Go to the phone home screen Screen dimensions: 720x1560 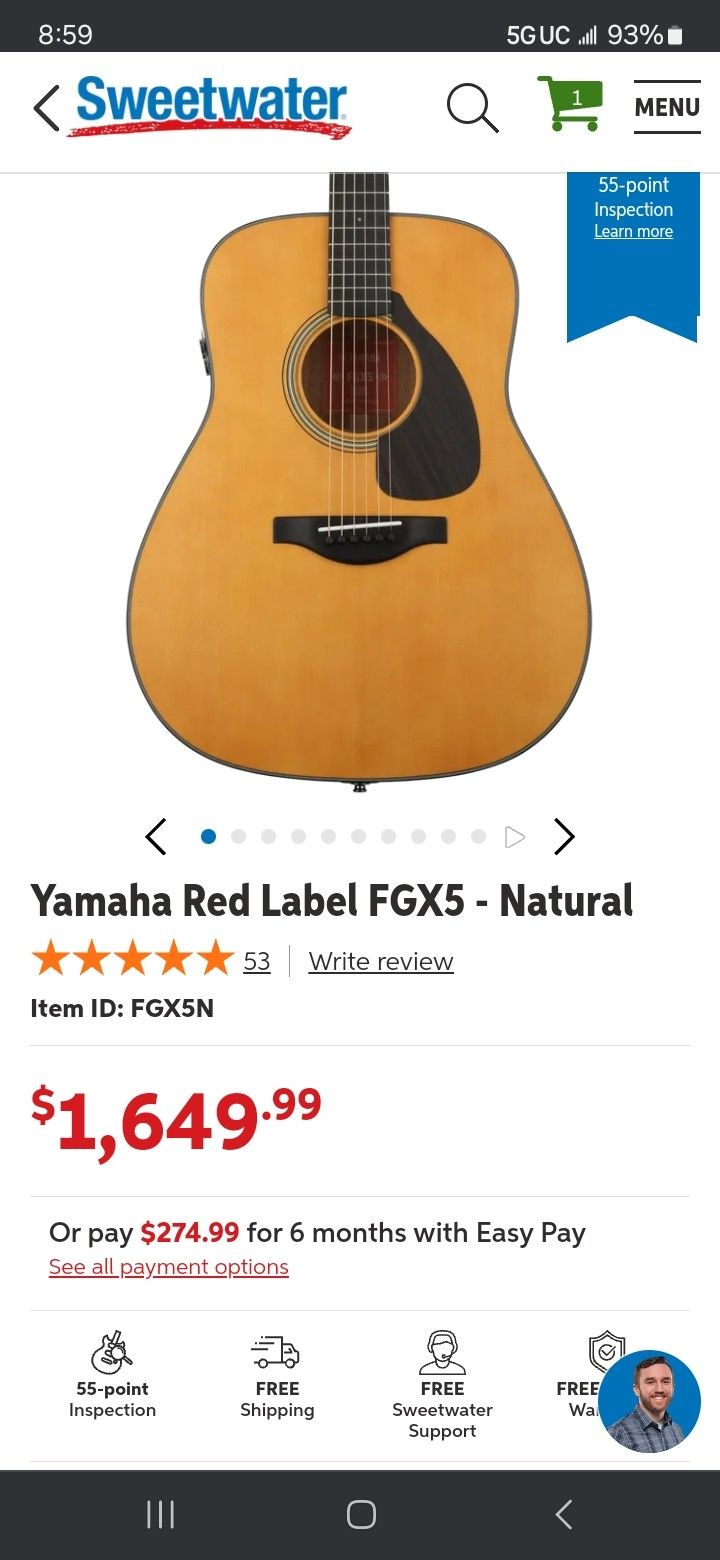pyautogui.click(x=361, y=1515)
